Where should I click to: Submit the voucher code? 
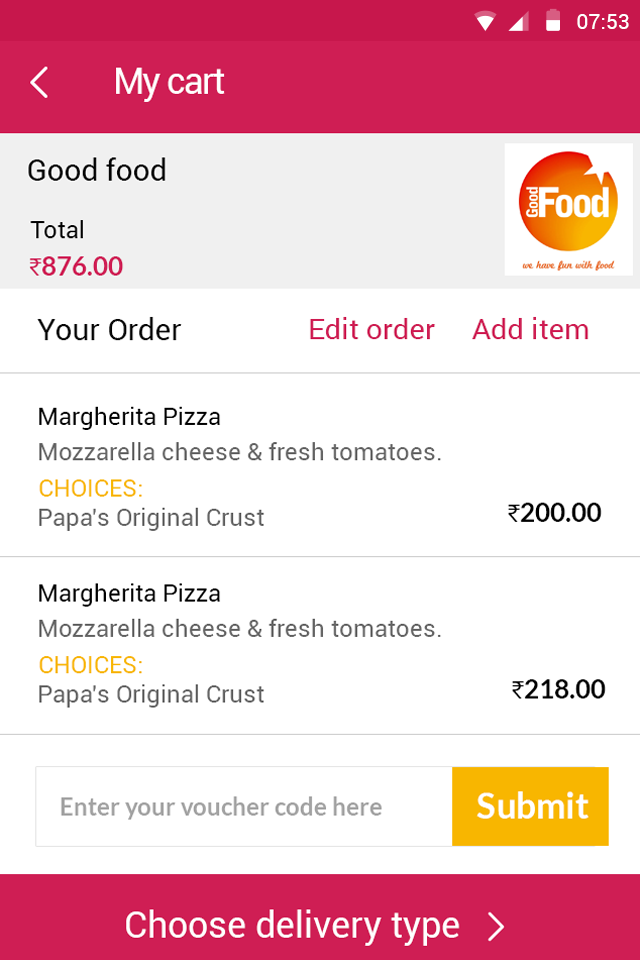click(x=531, y=807)
